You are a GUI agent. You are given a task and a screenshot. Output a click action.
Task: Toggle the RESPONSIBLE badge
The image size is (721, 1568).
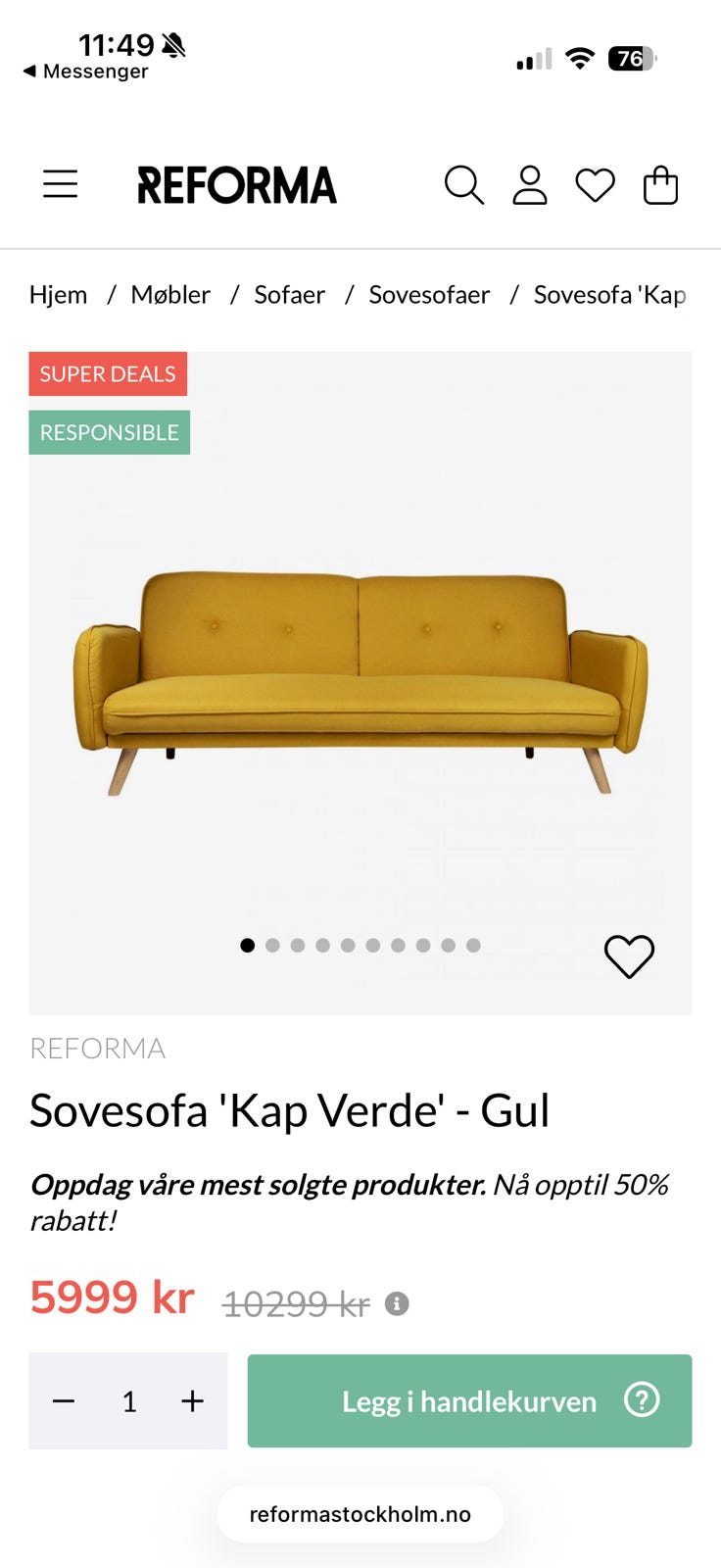(109, 431)
